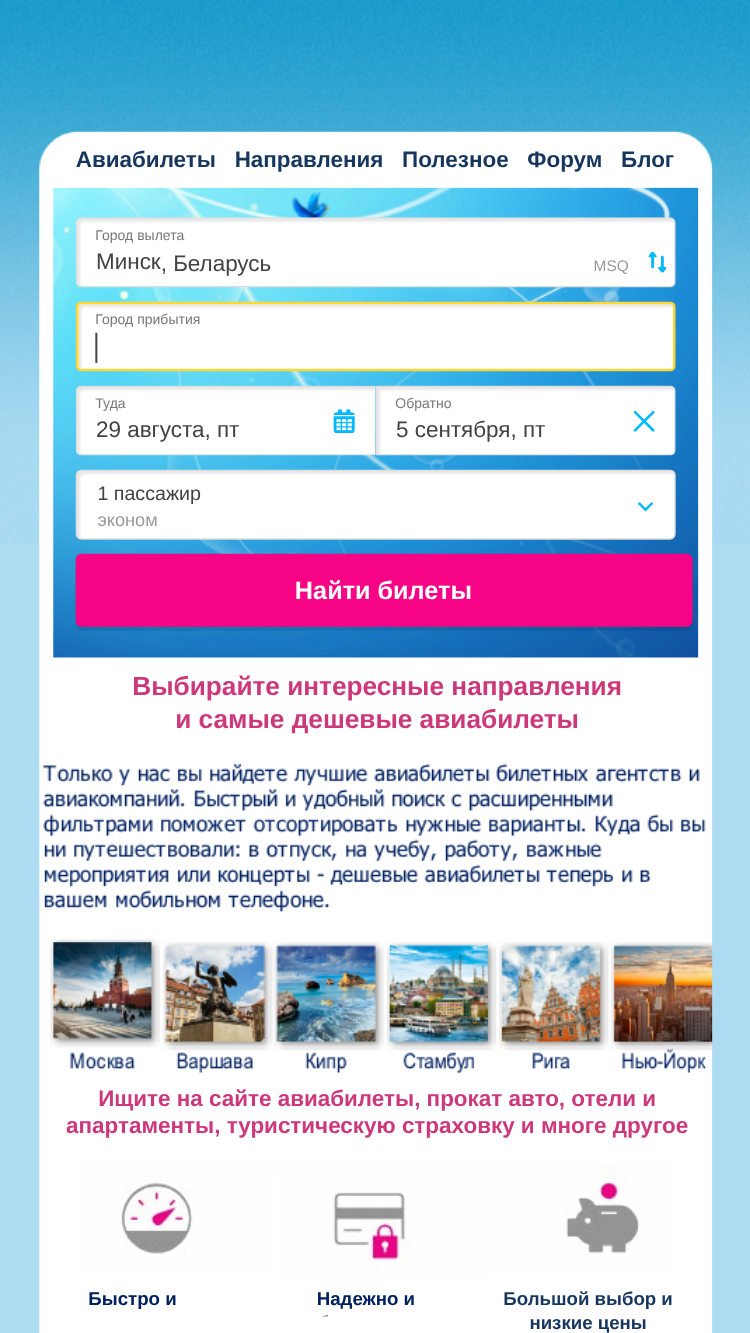Select the Москва destination tile
Screen dimensions: 750x1333
pyautogui.click(x=102, y=1007)
